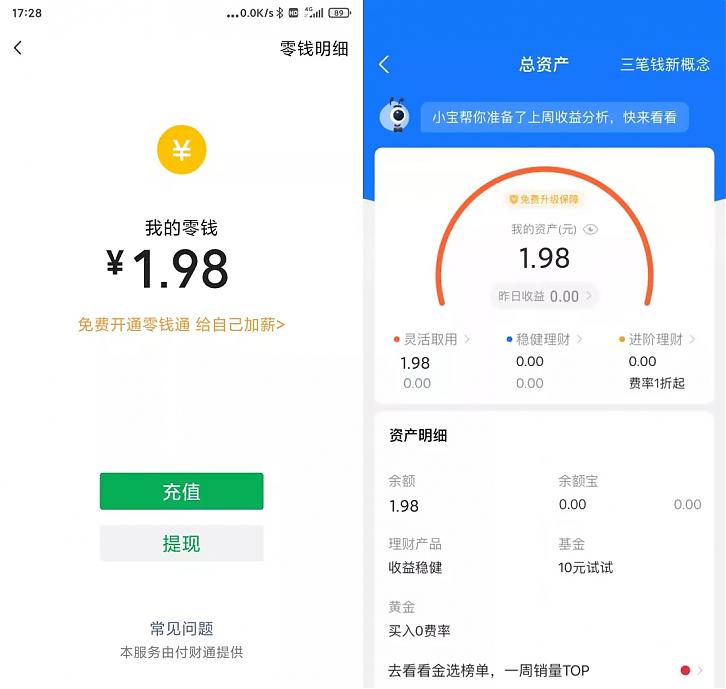Open the 免费升级保障 badge
This screenshot has width=726, height=689.
click(544, 200)
